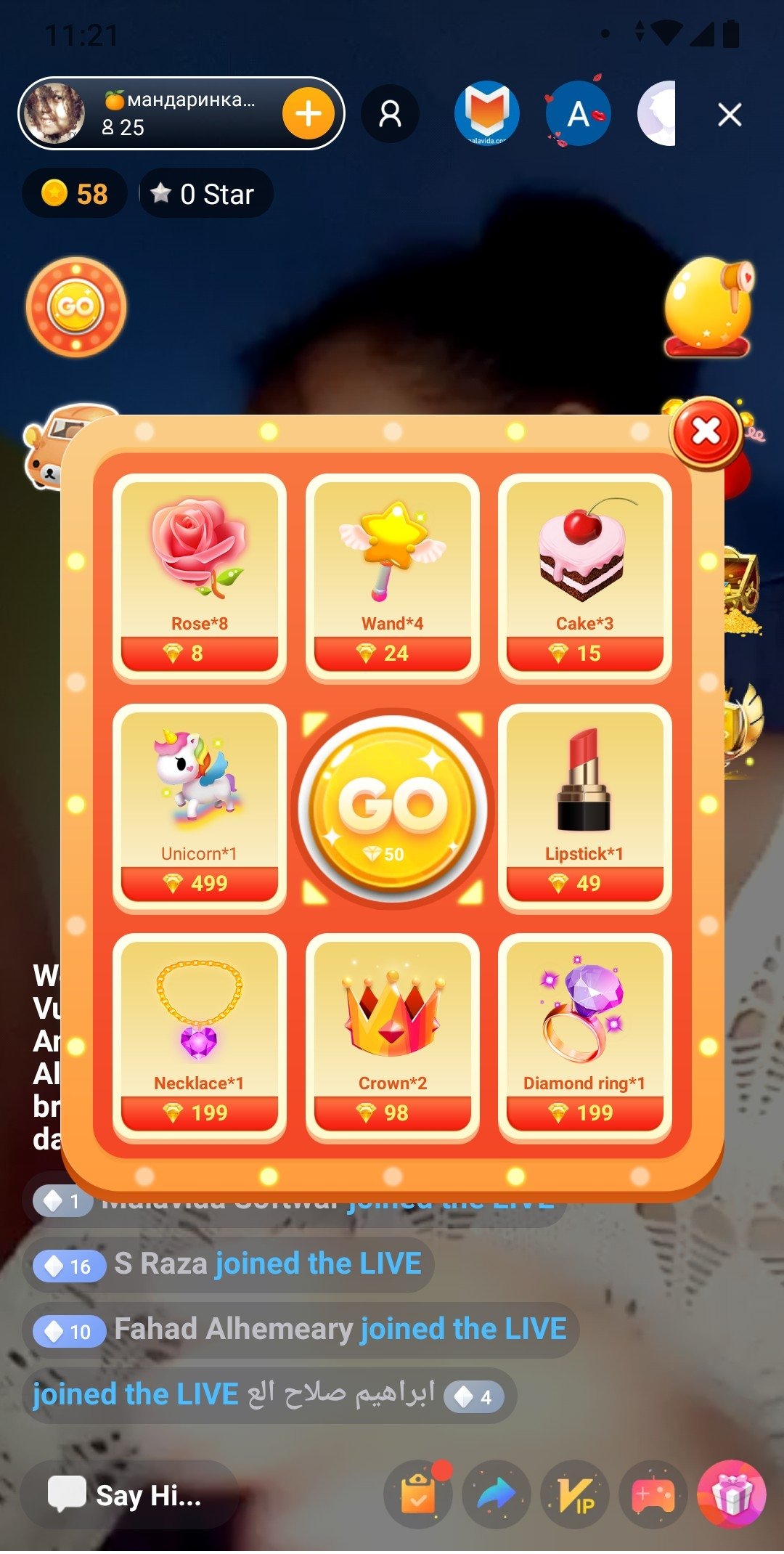Viewport: 784px width, 1554px height.
Task: Close the prize wheel popup with the red X
Action: pyautogui.click(x=706, y=432)
